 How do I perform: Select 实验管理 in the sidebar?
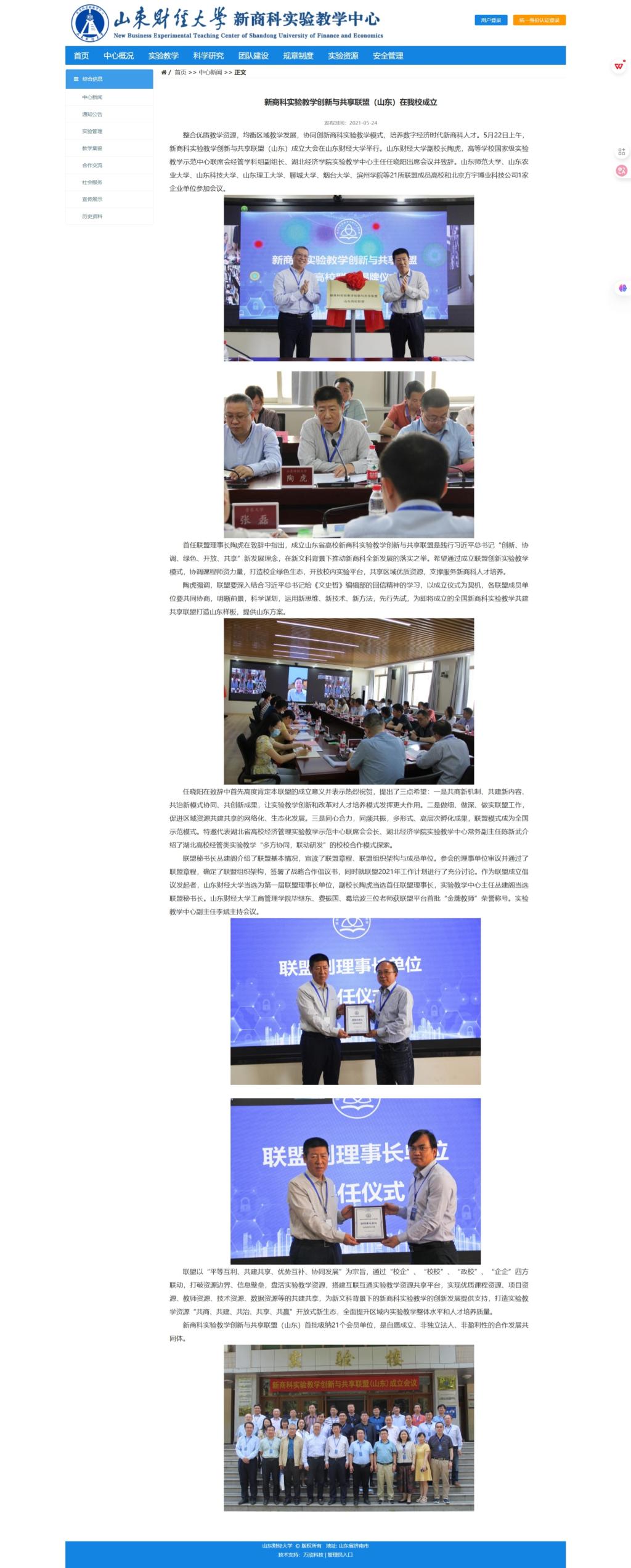coord(92,131)
